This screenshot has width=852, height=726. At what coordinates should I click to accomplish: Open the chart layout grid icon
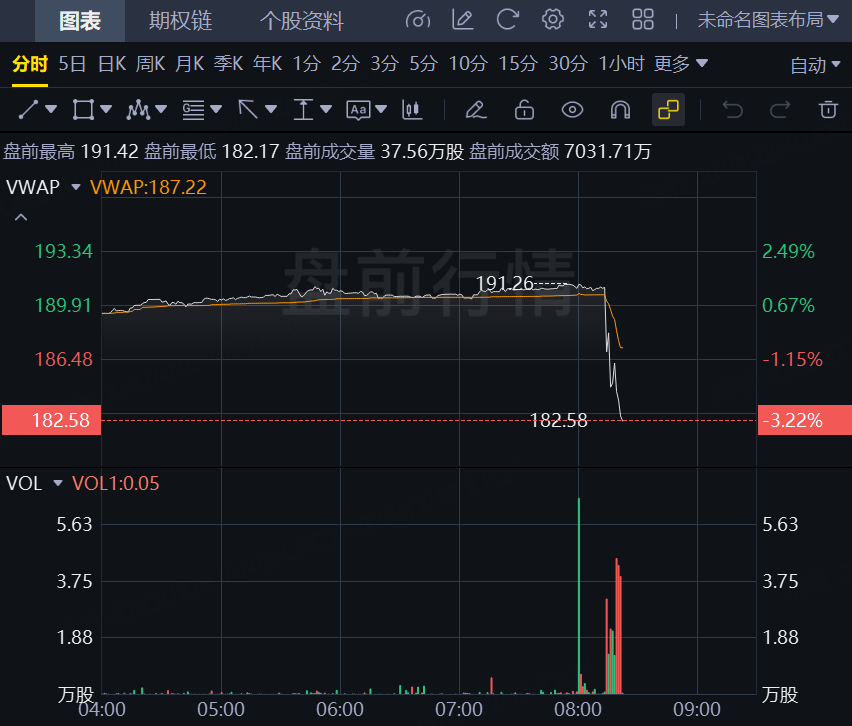pos(643,19)
